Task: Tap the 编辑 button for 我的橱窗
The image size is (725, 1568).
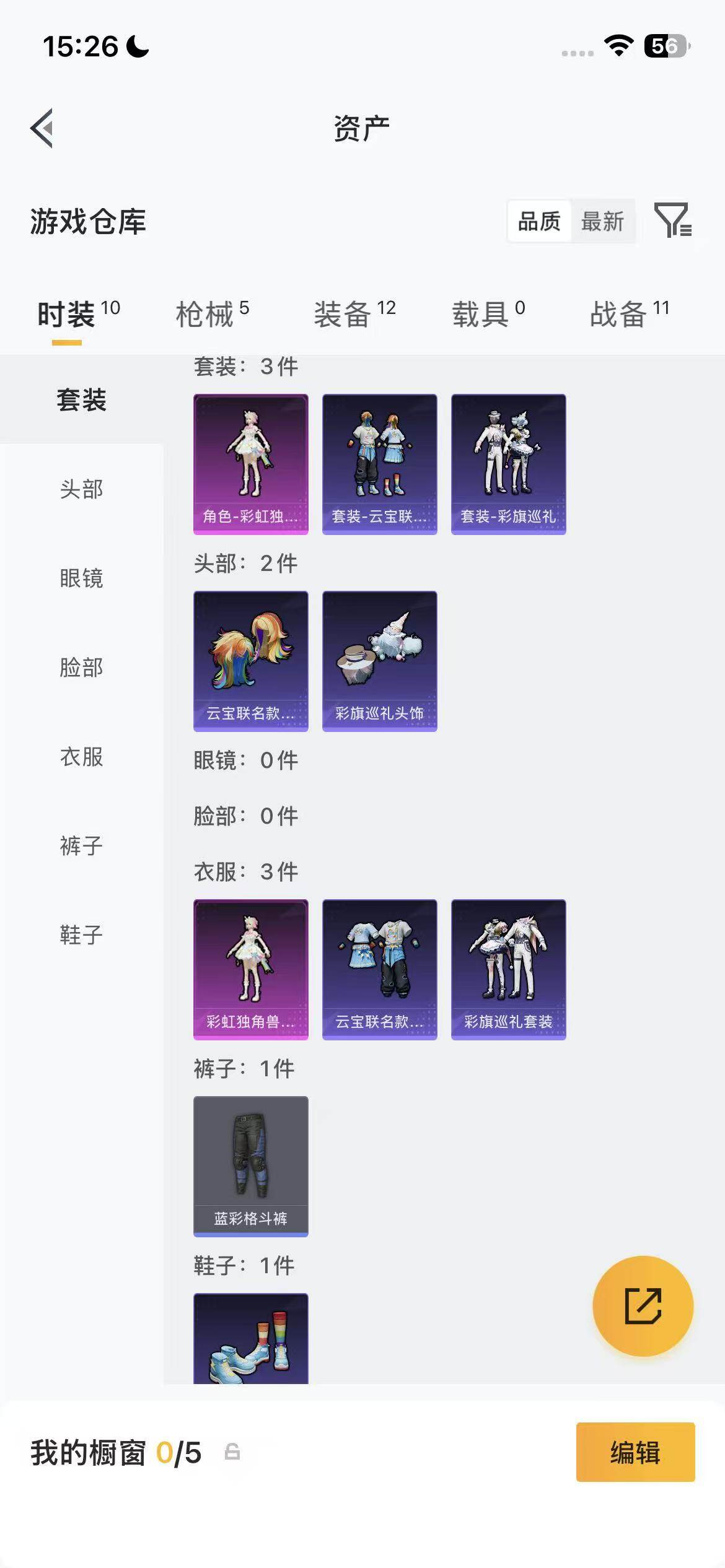Action: click(x=636, y=1452)
